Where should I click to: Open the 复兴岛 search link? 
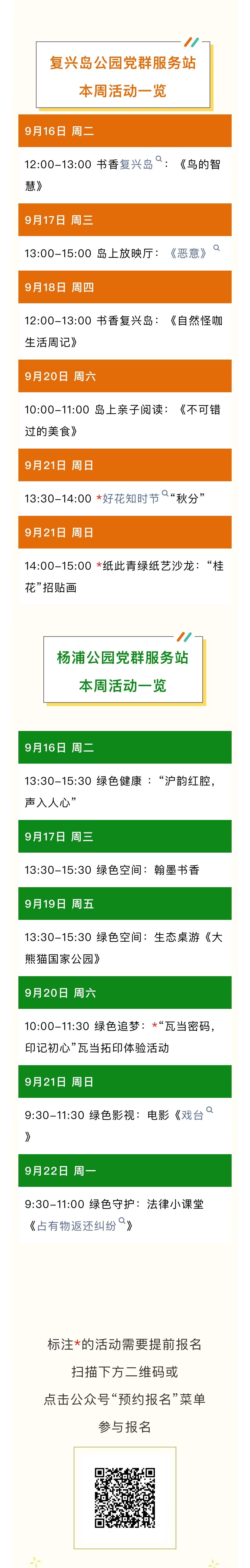coord(137,164)
